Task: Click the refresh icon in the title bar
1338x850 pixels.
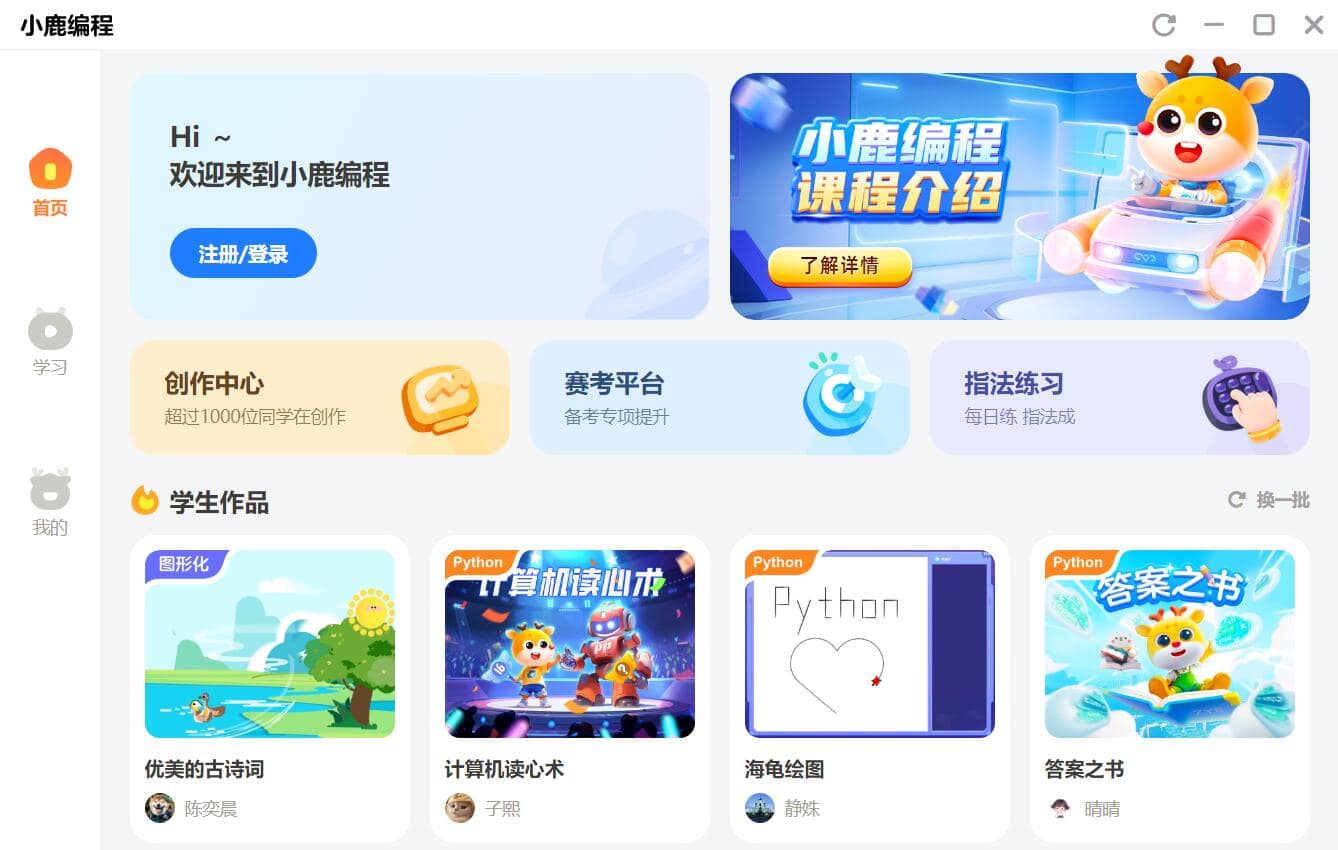Action: (1164, 25)
